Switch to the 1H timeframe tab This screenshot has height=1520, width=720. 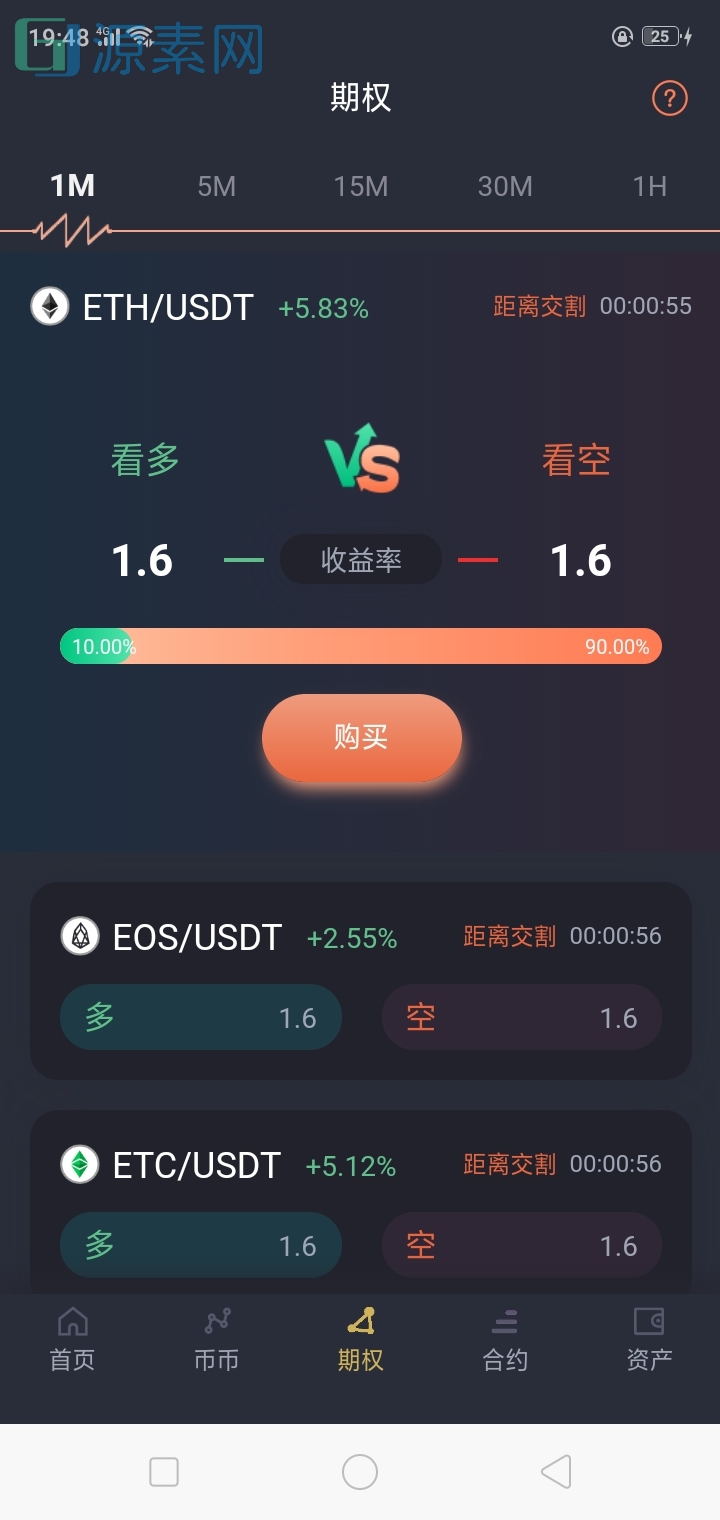tap(649, 186)
